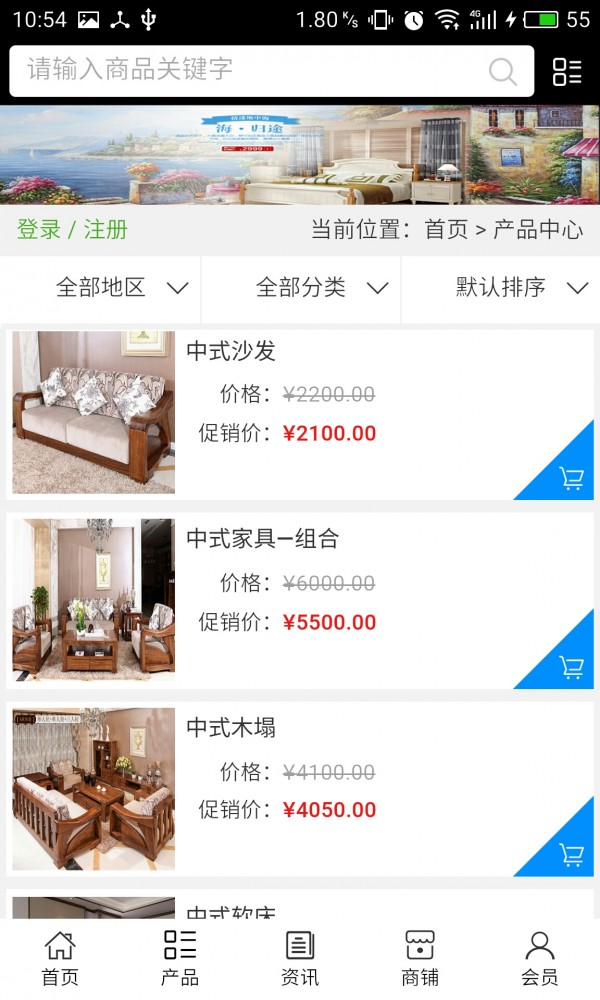Open the 登录 / 注册 link
Screen dimensions: 600x1000
click(x=72, y=230)
